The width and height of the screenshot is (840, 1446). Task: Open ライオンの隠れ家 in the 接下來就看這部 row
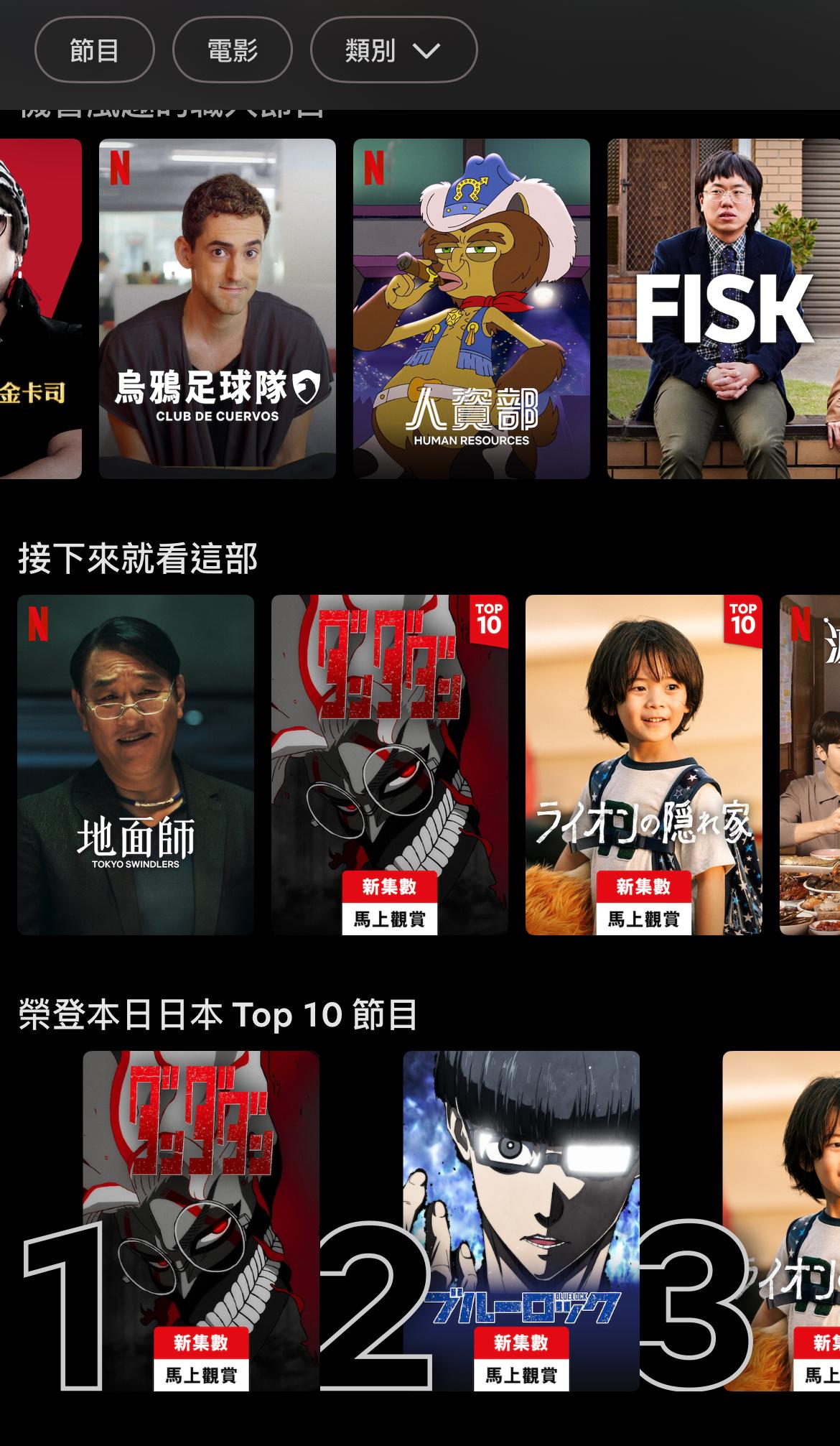pos(643,764)
